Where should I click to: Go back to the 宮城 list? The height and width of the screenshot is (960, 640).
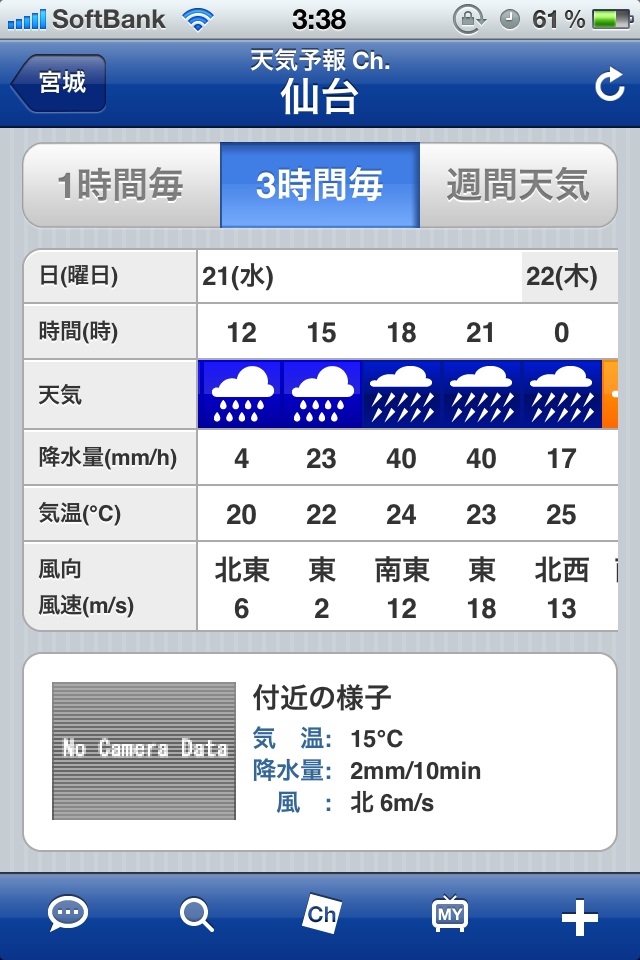click(x=60, y=83)
